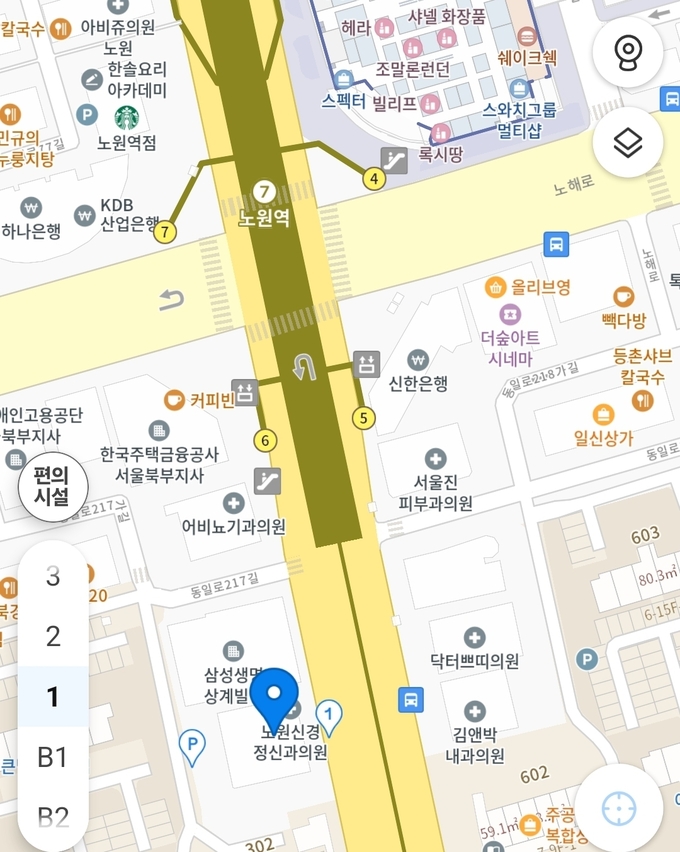Viewport: 680px width, 852px height.
Task: Select the 더숲아트시네마 cinema marker
Action: tap(510, 314)
